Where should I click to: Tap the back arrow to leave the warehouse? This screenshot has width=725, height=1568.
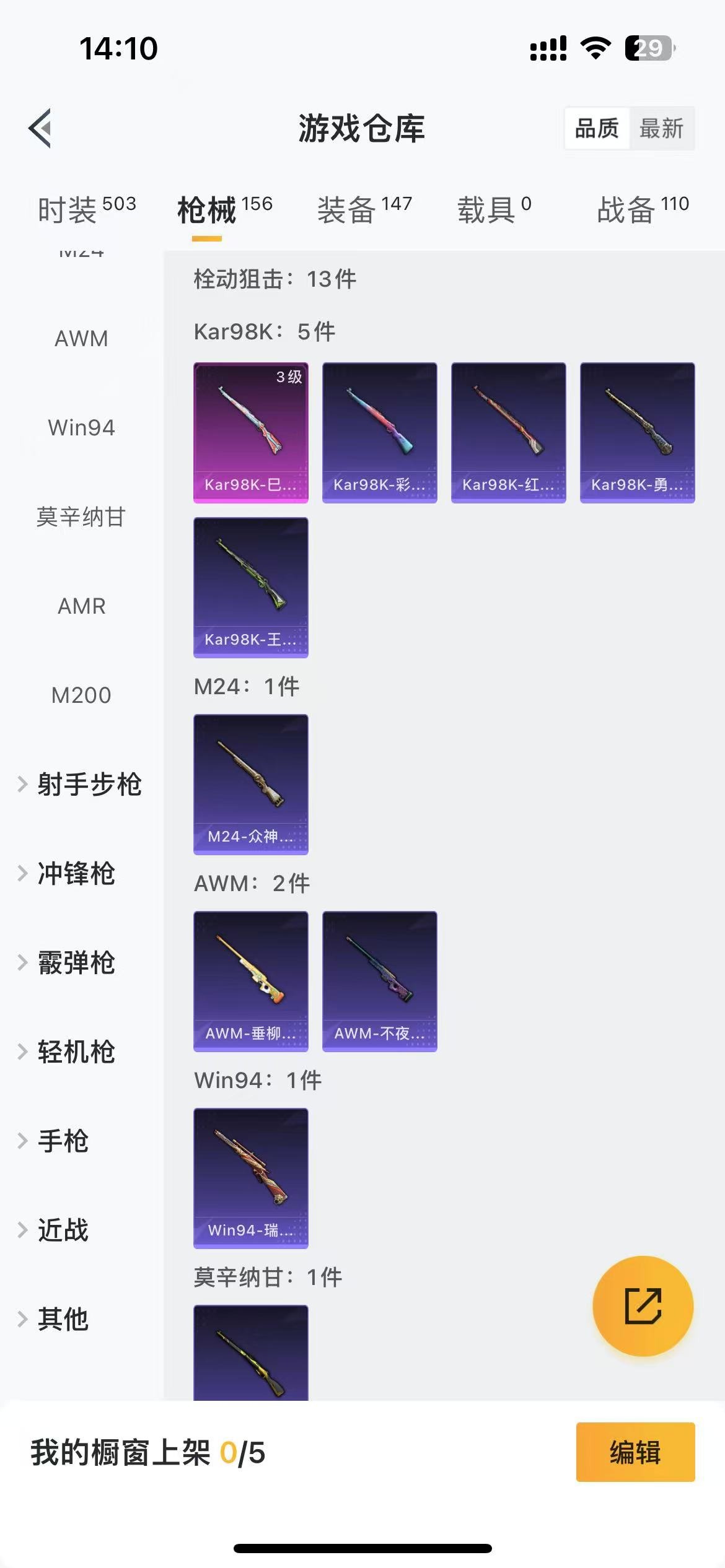pyautogui.click(x=38, y=128)
